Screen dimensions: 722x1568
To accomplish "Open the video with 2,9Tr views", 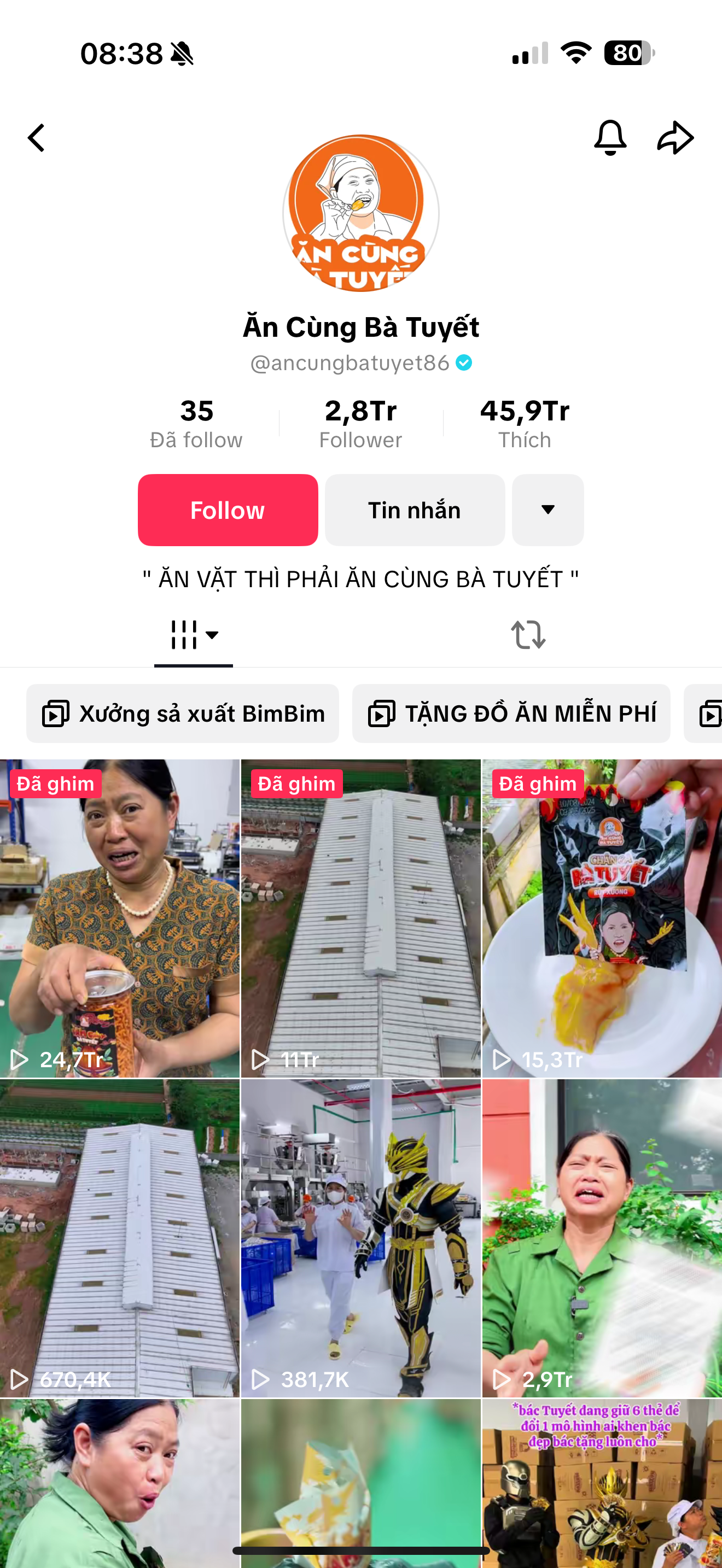I will pos(602,1238).
